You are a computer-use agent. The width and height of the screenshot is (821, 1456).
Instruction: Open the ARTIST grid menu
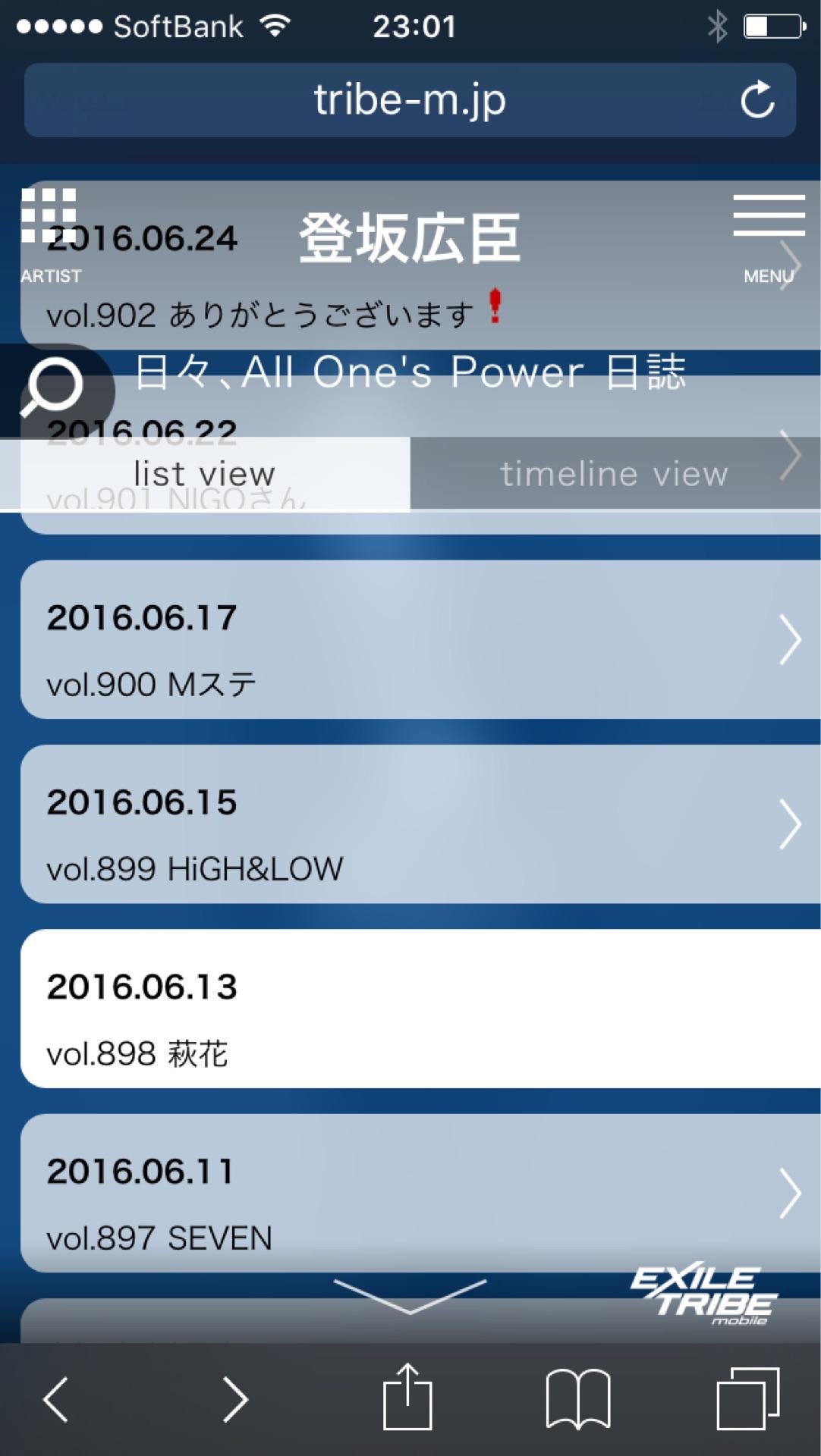[x=49, y=234]
